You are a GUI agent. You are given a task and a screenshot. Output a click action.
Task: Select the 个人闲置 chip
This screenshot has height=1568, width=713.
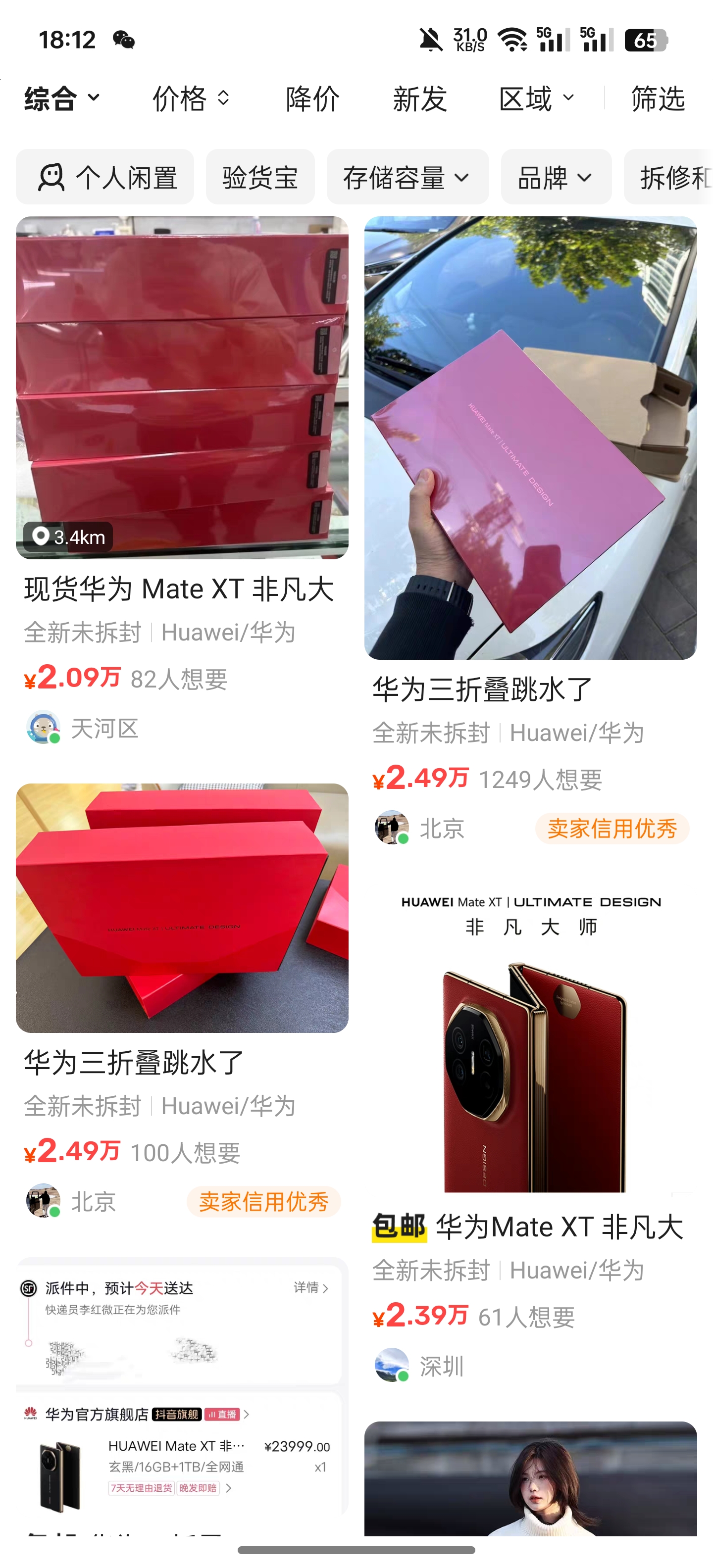coord(105,177)
